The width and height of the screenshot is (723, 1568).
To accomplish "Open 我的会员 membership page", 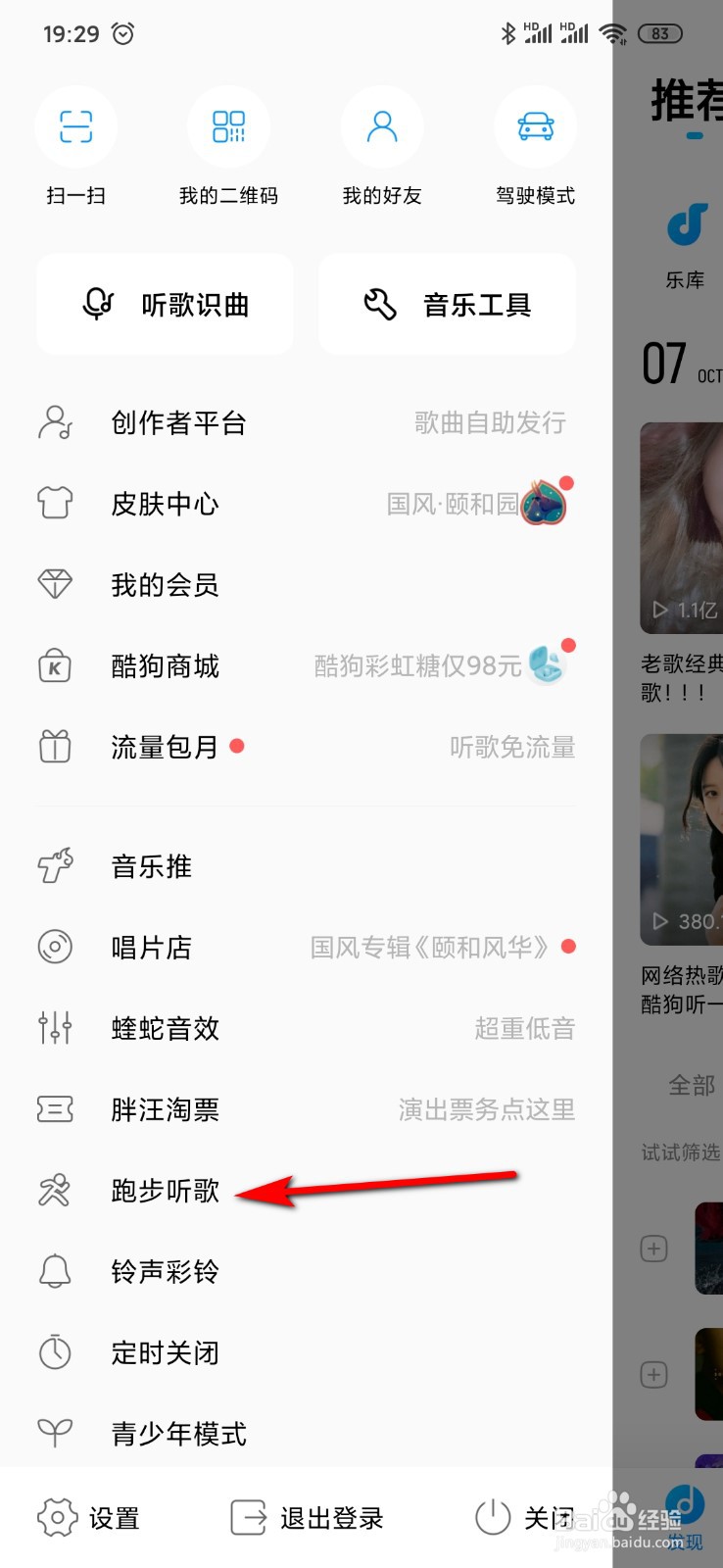I will 164,585.
